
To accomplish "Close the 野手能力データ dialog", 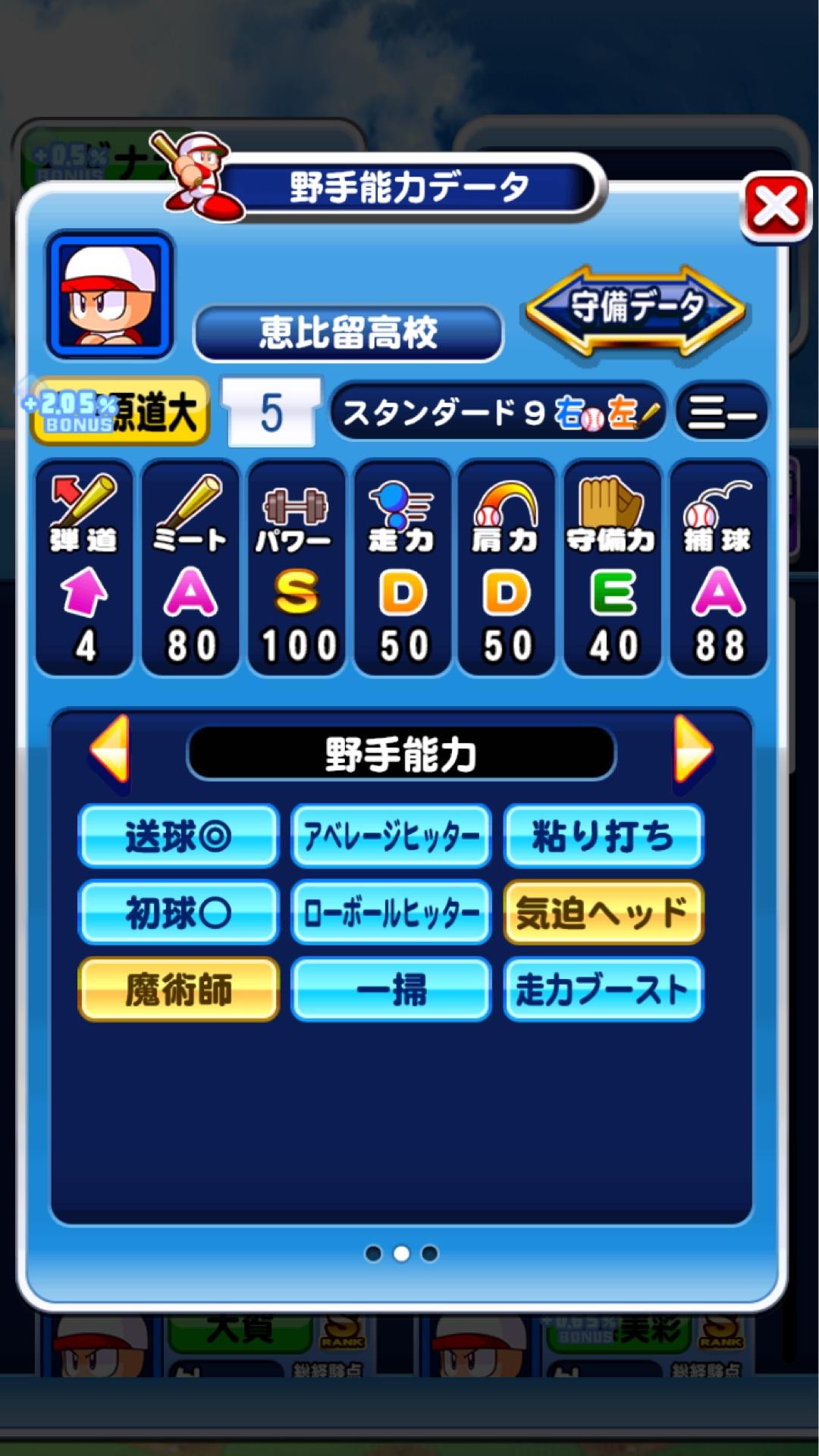I will coord(776,207).
